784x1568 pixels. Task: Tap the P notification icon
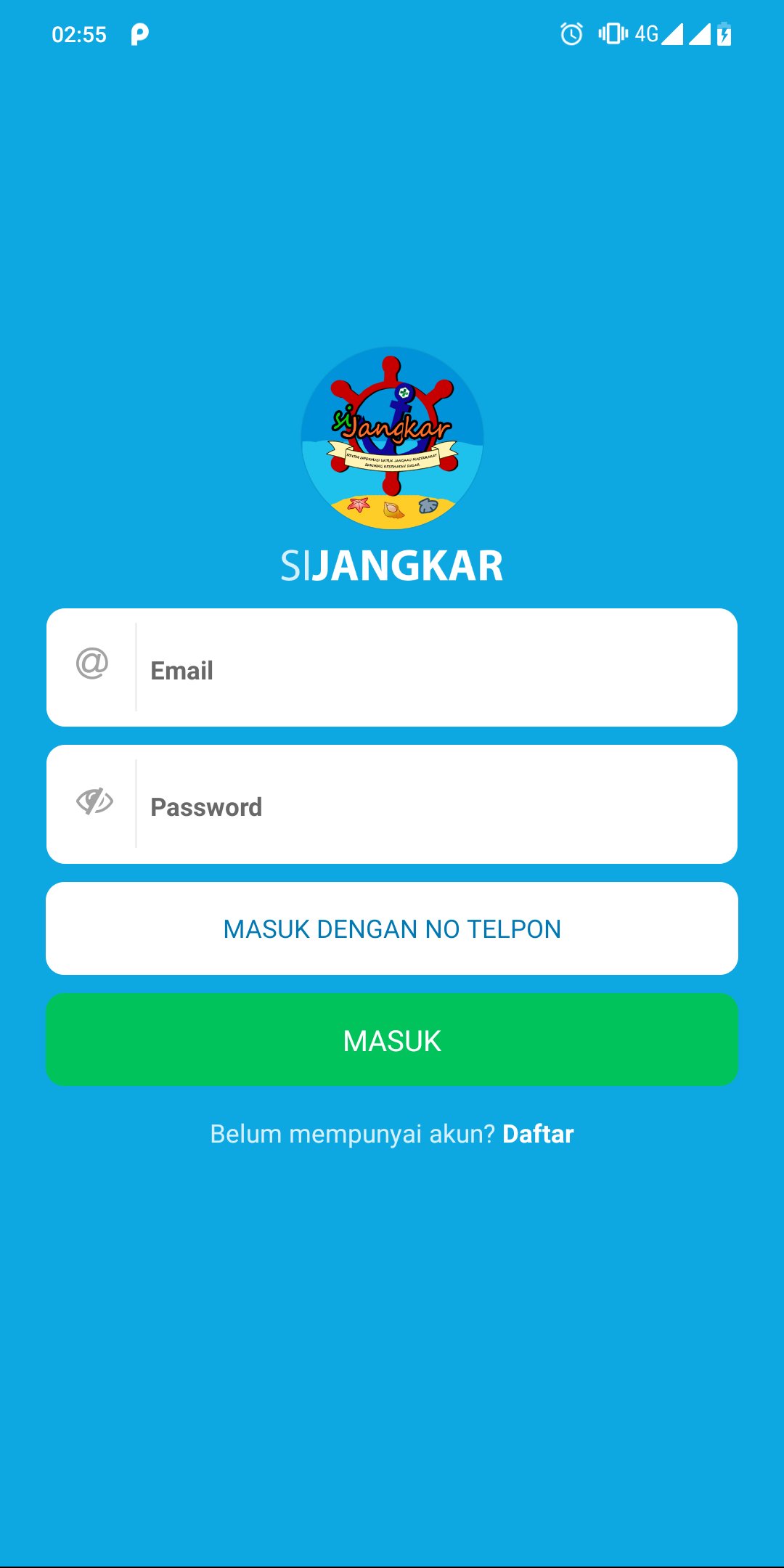click(x=138, y=34)
